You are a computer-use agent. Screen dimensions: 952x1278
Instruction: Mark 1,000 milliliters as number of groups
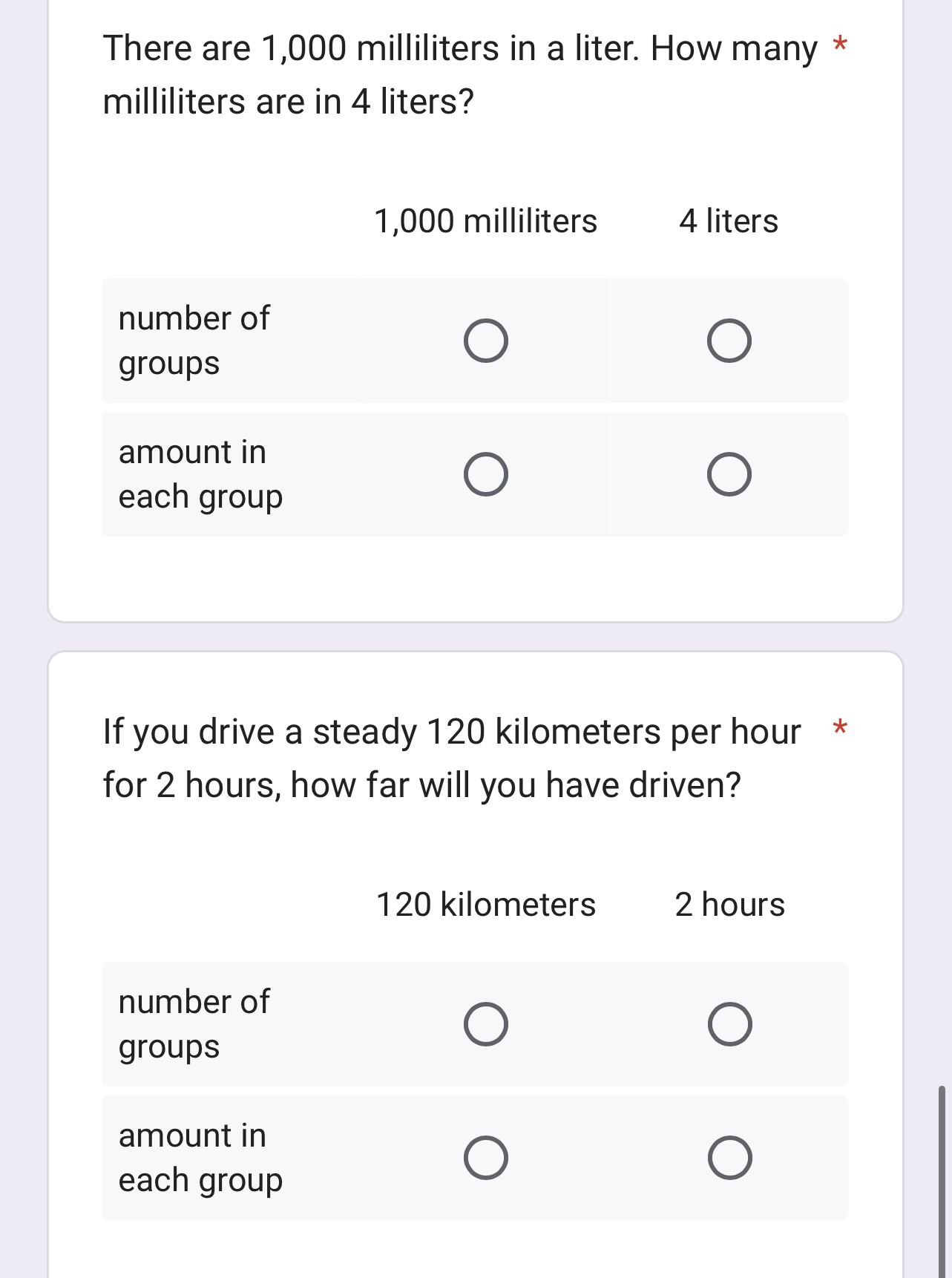pos(486,341)
